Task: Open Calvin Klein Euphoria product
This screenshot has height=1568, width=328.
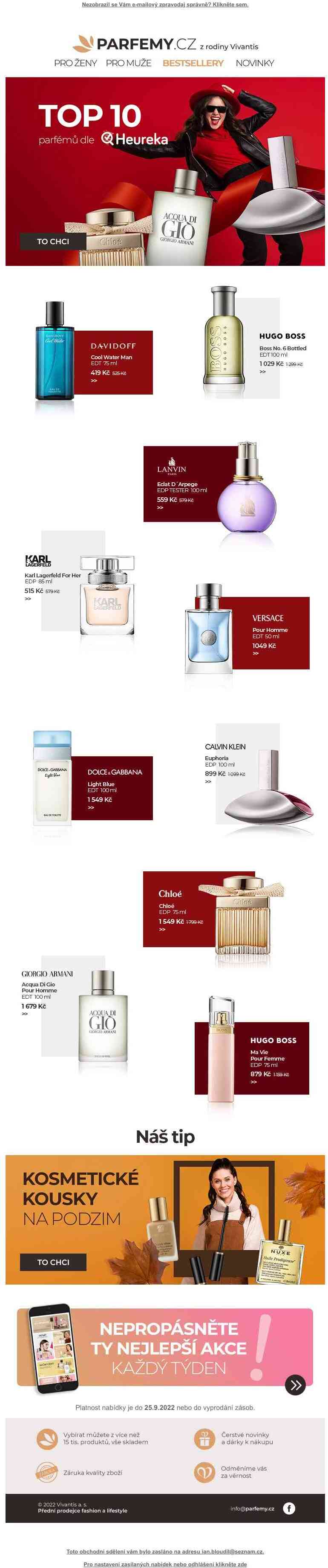Action: 225,761
